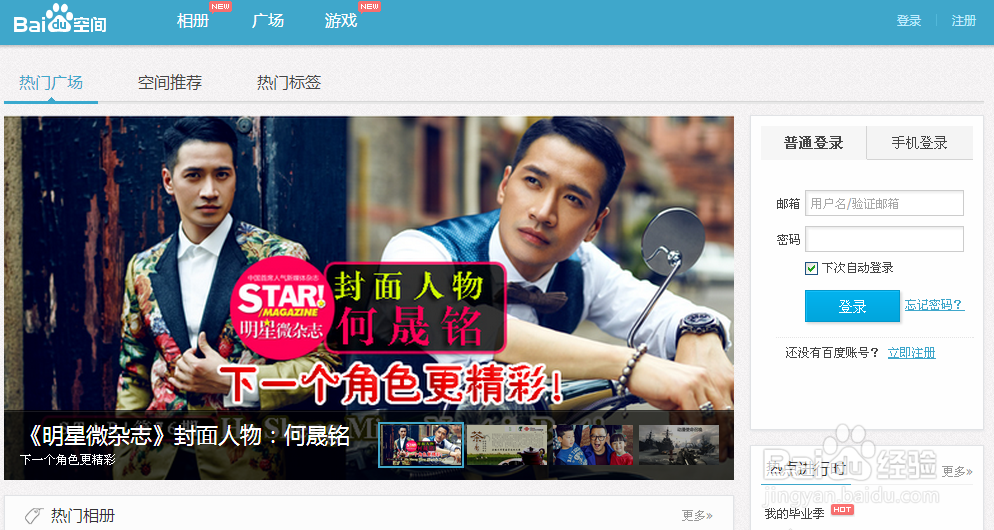This screenshot has height=530, width=994.
Task: Tap the blue 登录 button
Action: click(852, 306)
